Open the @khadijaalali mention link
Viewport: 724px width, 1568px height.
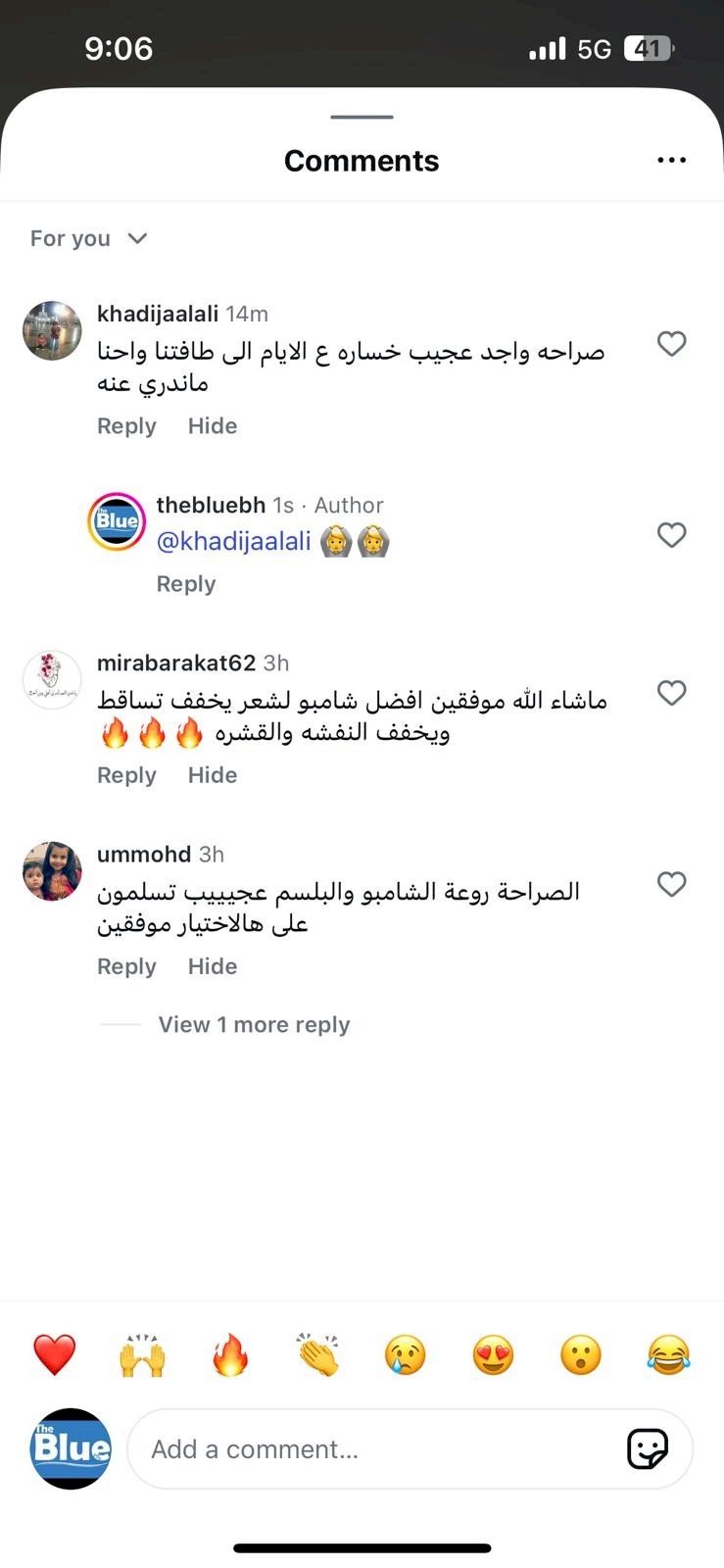tap(233, 541)
